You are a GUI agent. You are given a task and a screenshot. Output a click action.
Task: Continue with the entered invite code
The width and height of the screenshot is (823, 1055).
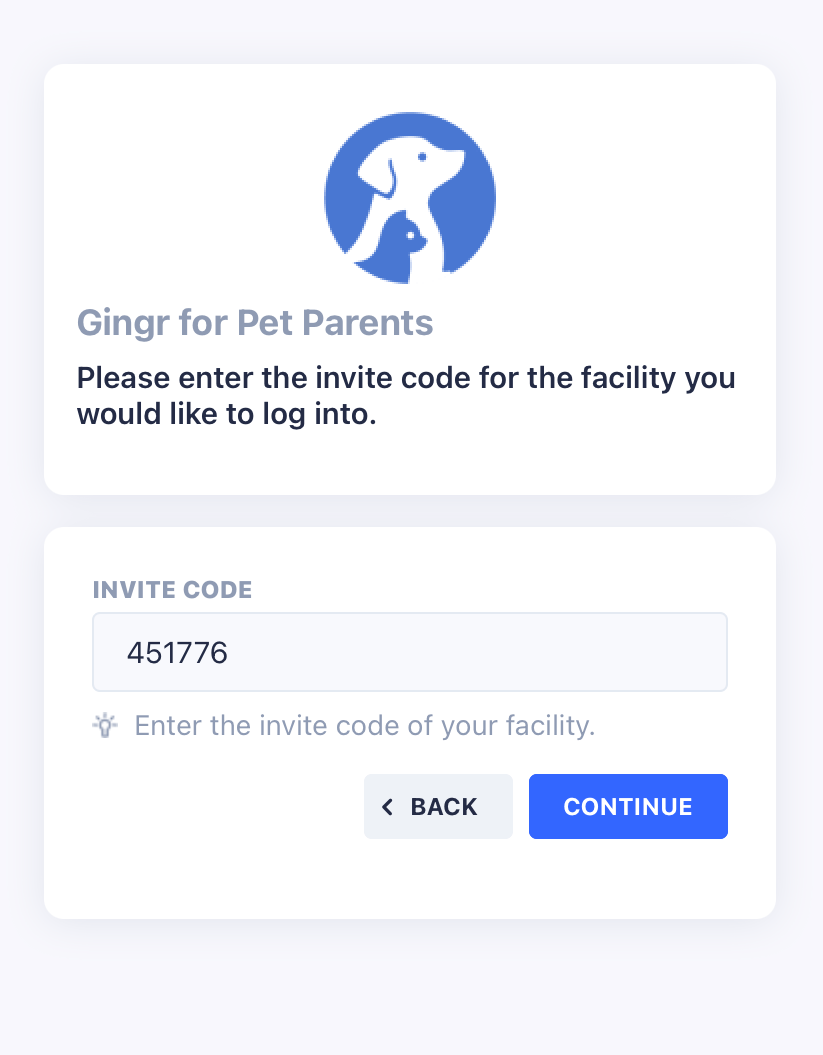tap(627, 806)
